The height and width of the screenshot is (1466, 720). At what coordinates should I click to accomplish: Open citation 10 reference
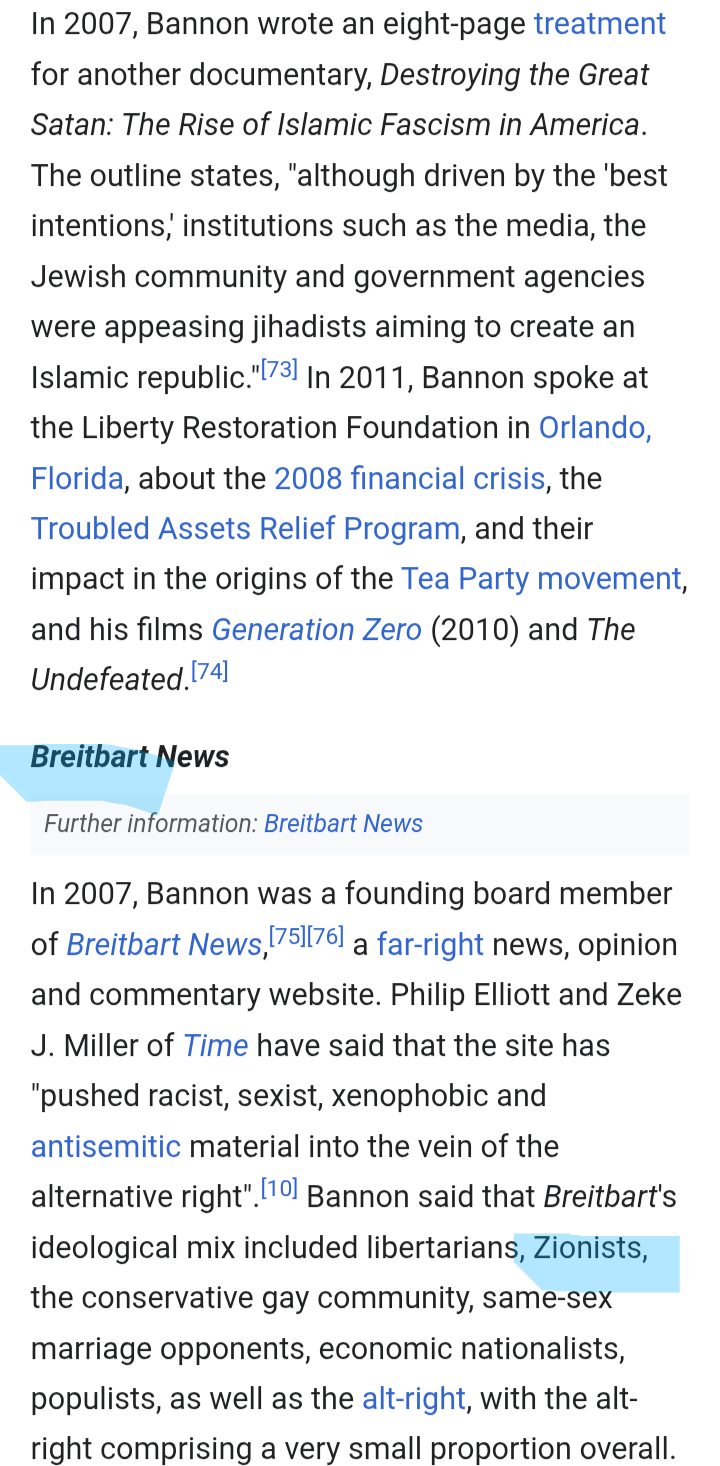279,1189
